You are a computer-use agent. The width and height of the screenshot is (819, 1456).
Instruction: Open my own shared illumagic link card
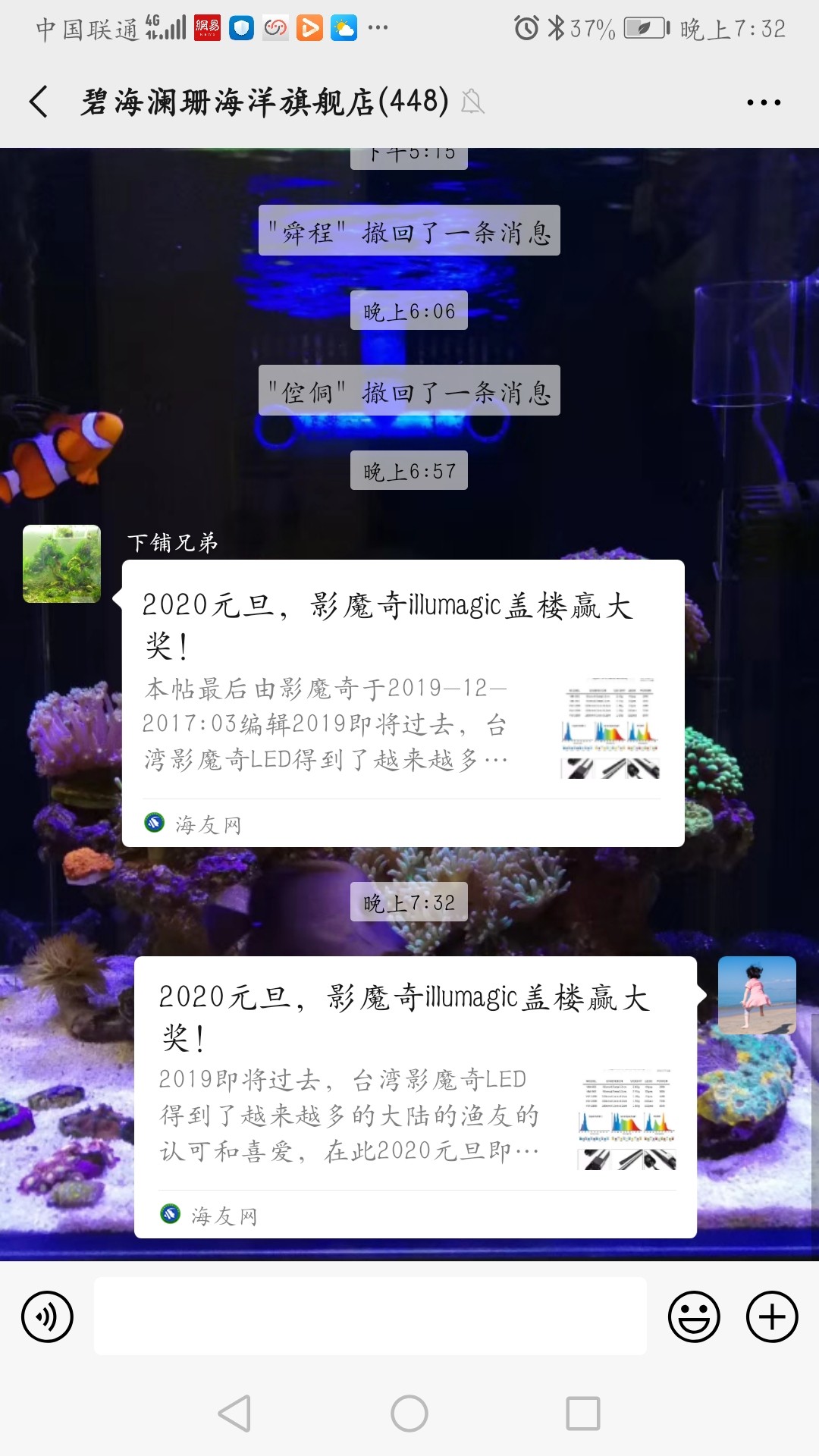(x=415, y=1097)
